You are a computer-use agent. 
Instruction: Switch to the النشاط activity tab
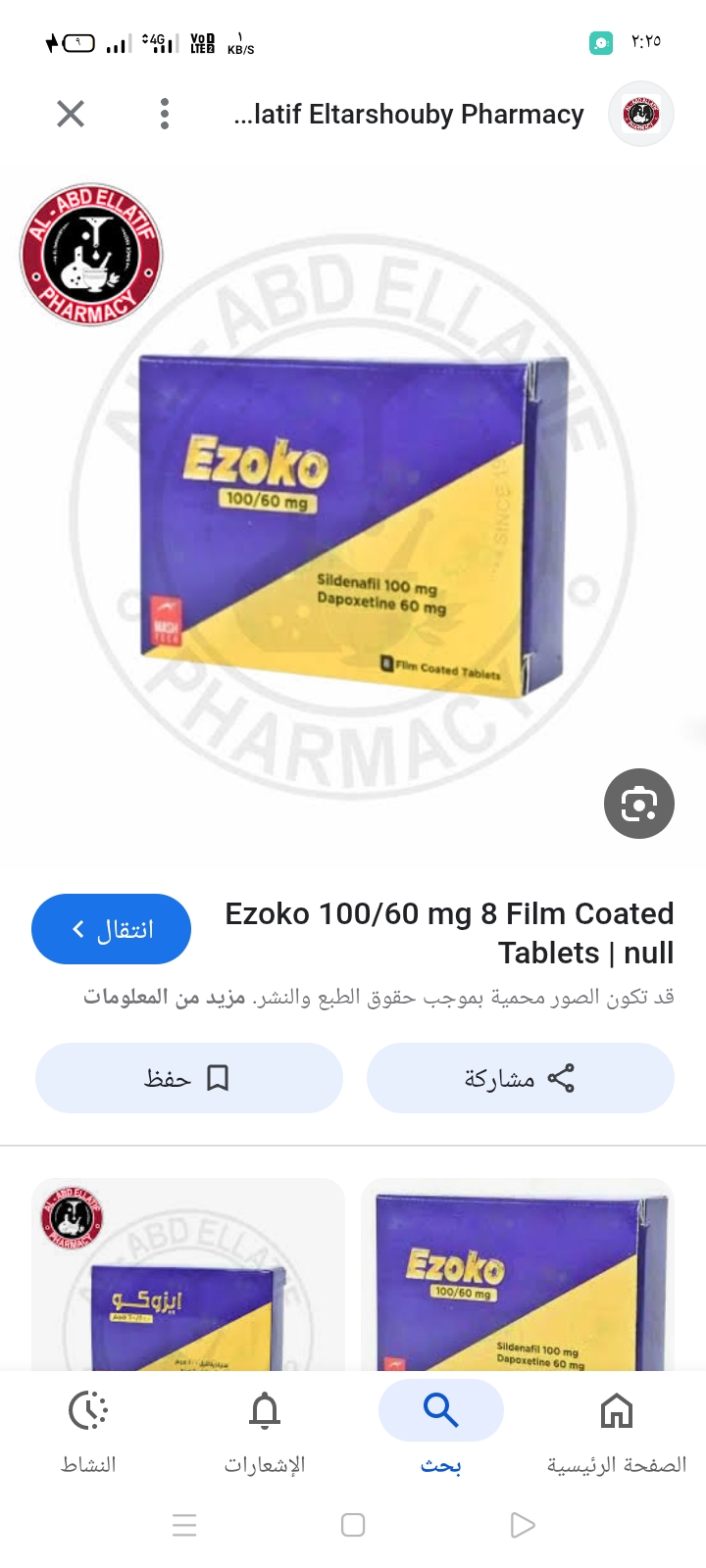(88, 1431)
